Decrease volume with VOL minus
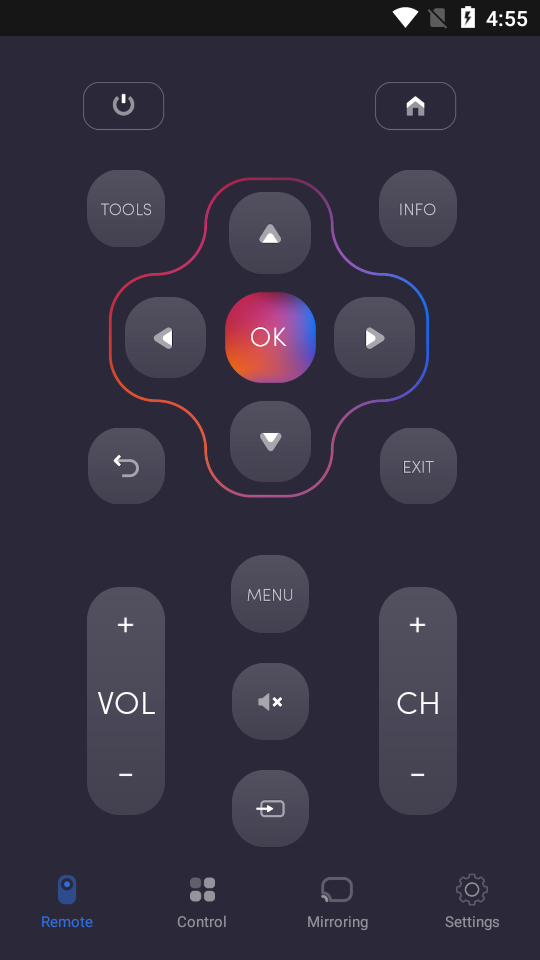Image resolution: width=540 pixels, height=960 pixels. point(126,775)
